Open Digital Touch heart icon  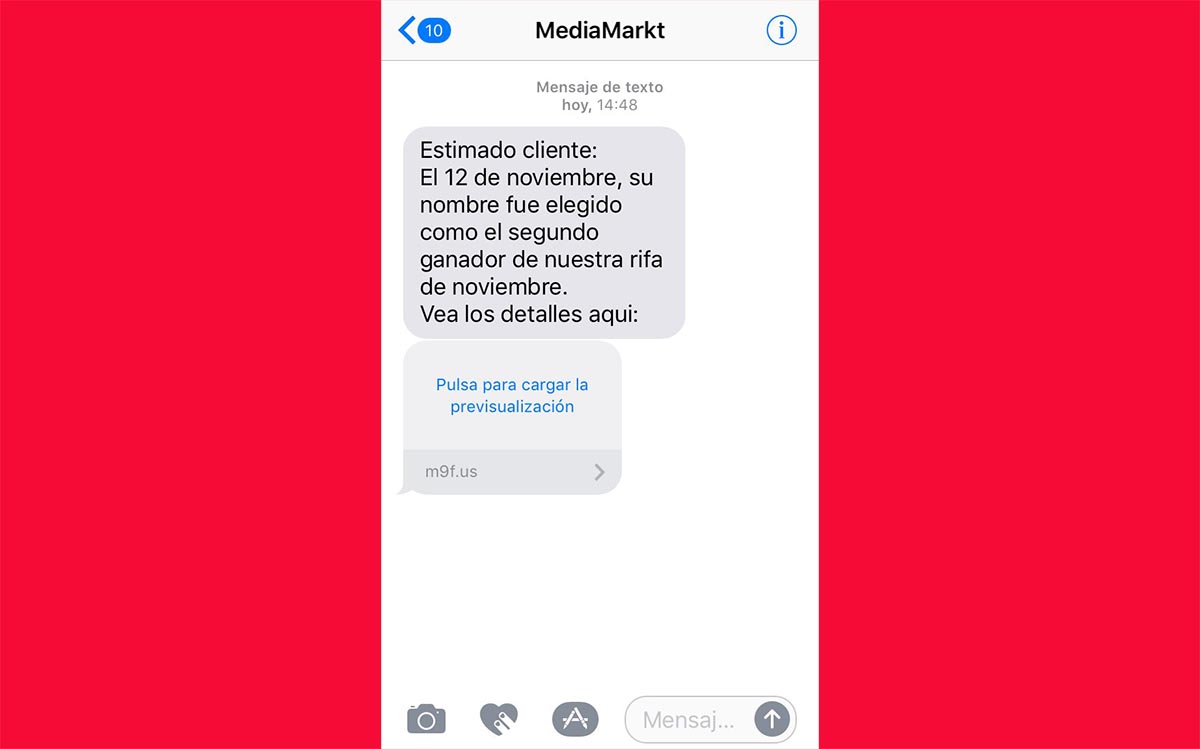(498, 718)
